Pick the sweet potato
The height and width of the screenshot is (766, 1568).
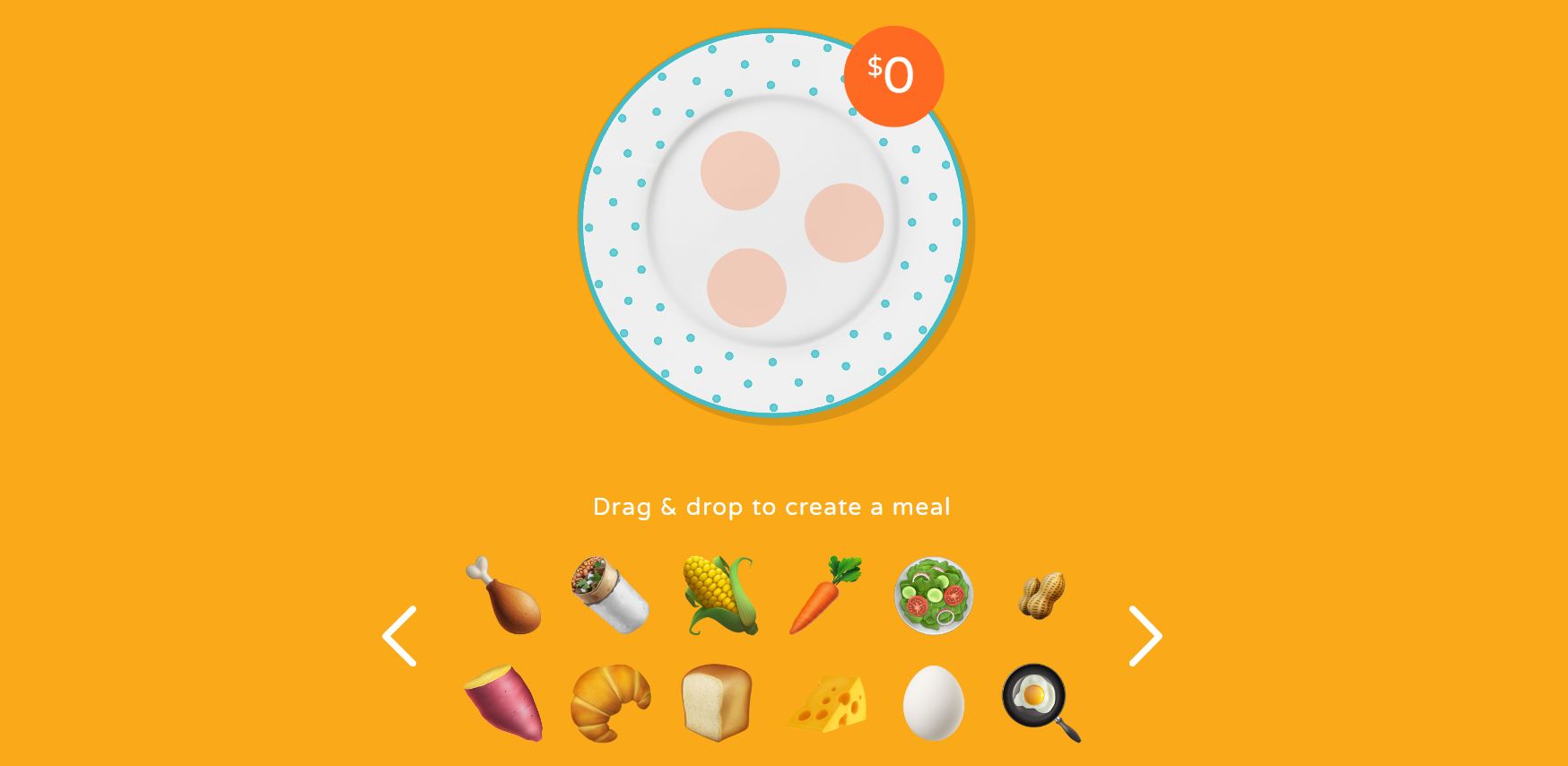[504, 703]
